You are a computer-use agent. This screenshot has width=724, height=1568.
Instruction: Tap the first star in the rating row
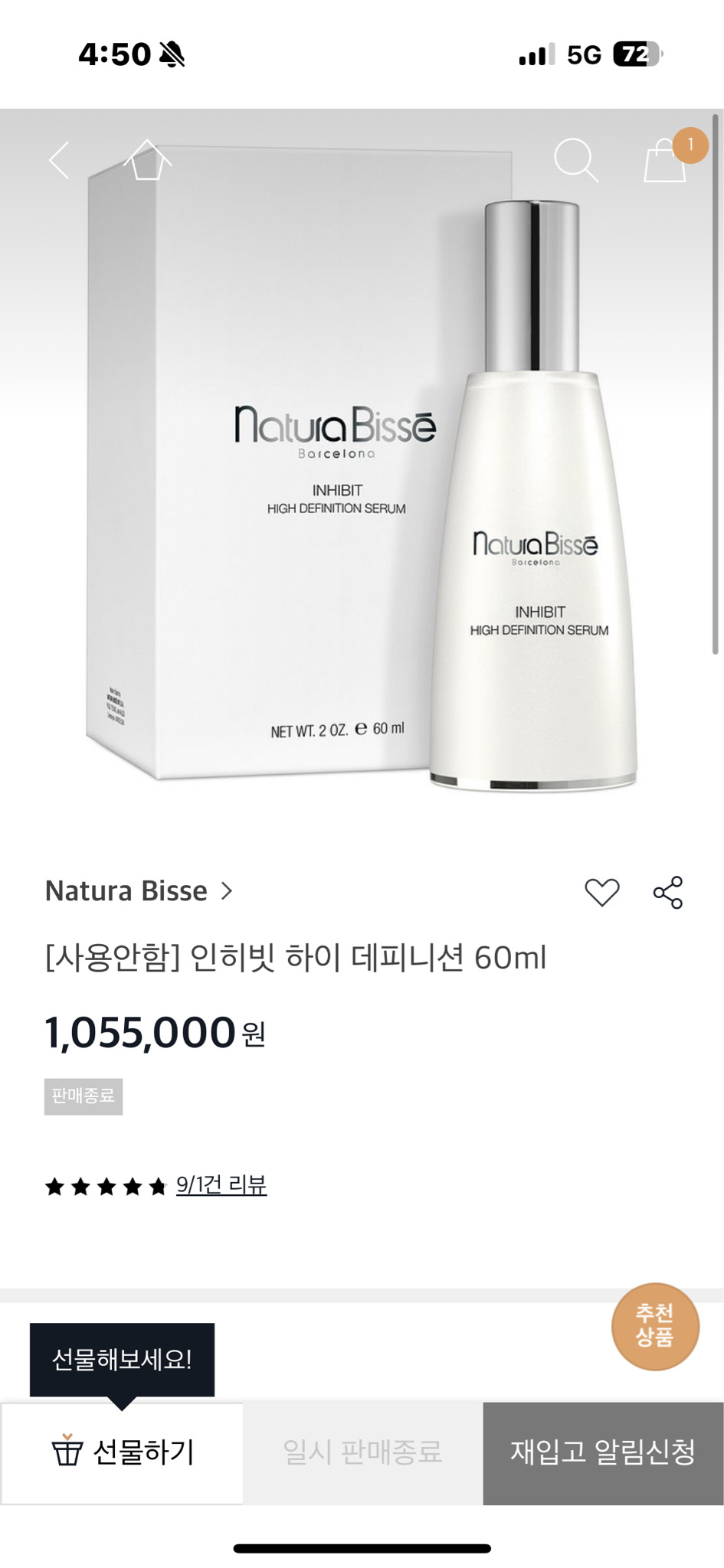tap(55, 1187)
